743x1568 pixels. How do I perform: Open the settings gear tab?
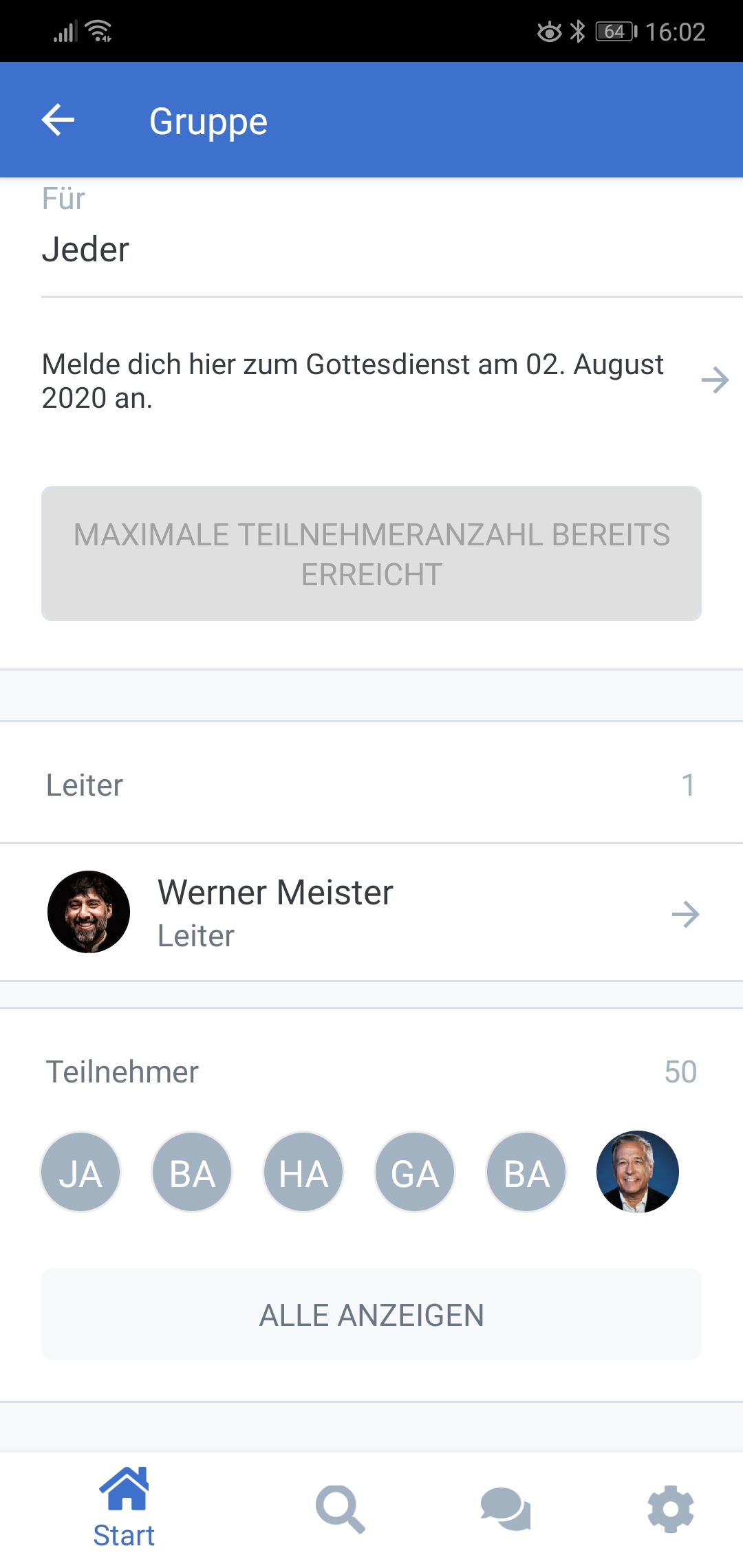coord(671,1510)
